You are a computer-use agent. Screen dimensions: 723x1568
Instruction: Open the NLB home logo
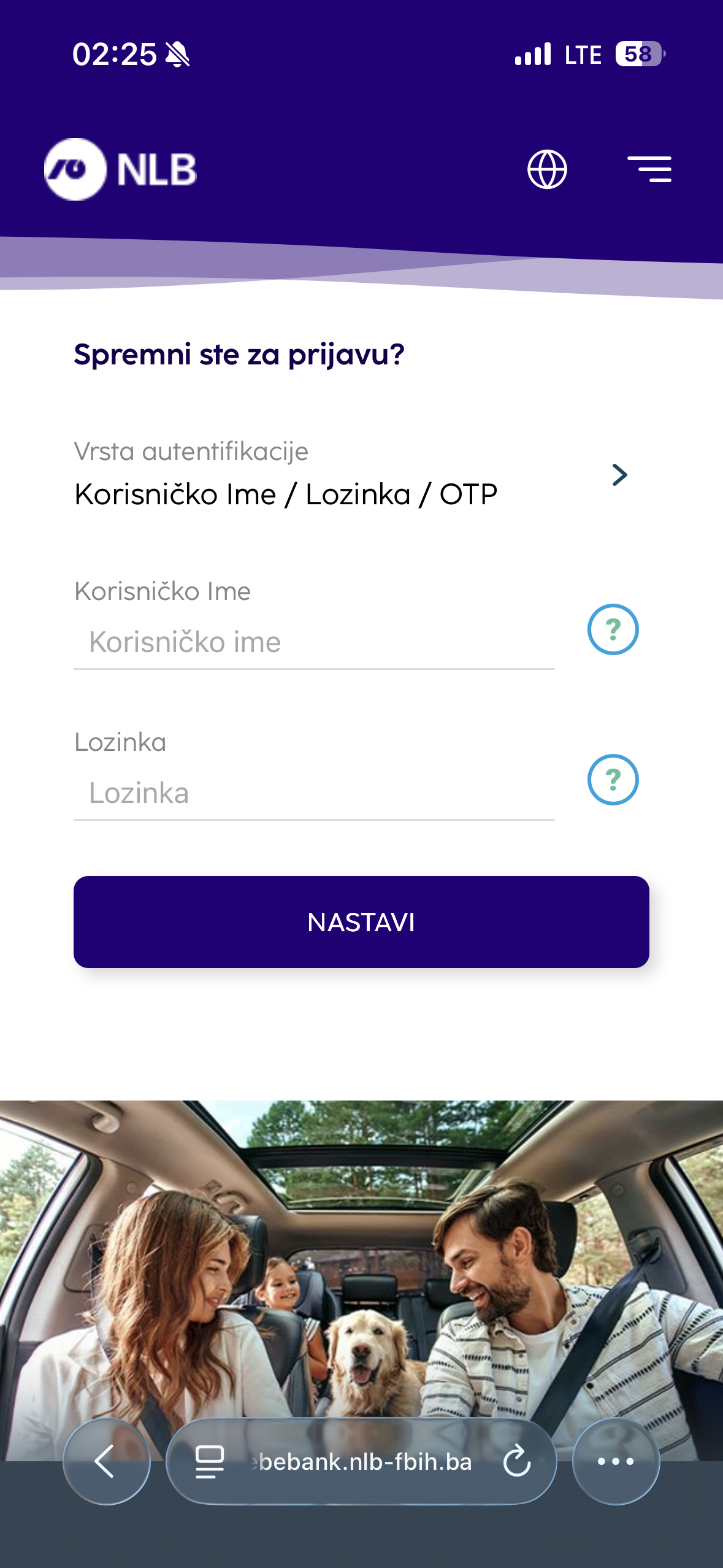click(120, 169)
